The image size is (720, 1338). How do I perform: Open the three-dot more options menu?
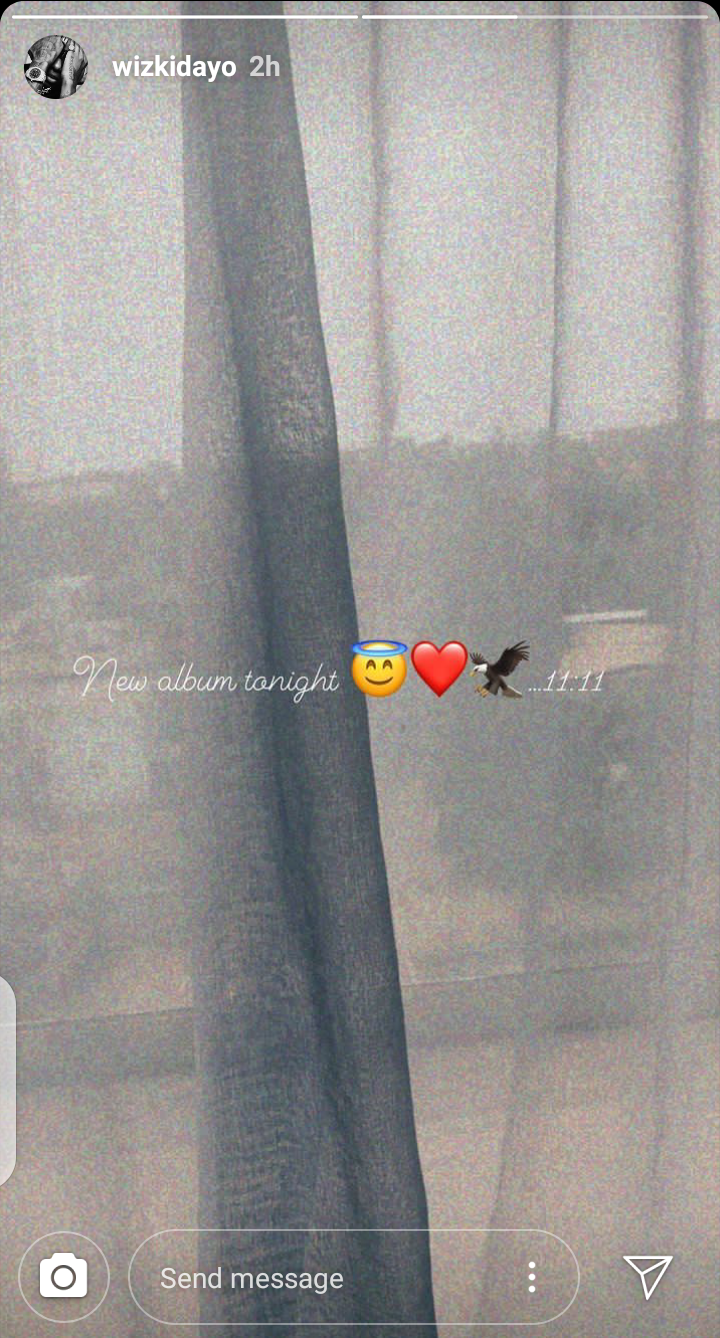pyautogui.click(x=532, y=1277)
